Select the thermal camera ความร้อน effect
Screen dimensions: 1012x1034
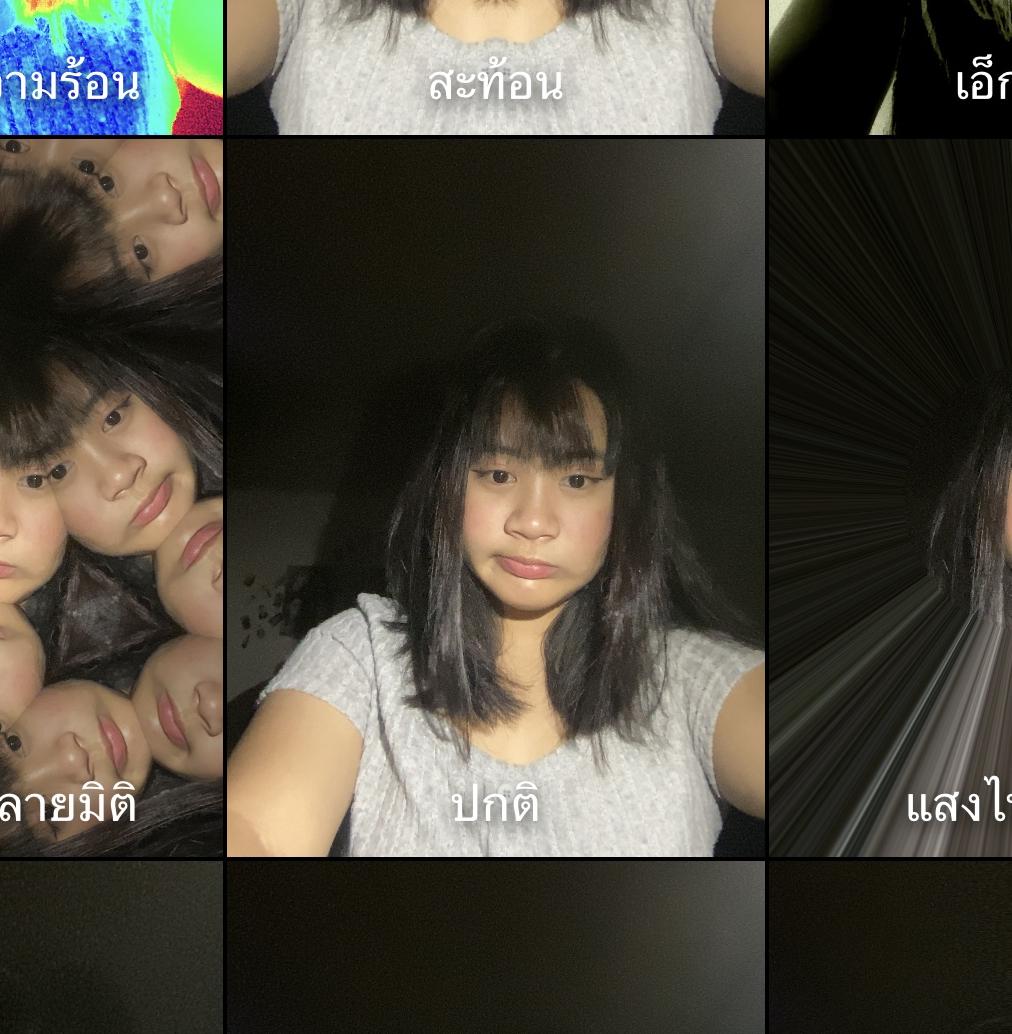(x=110, y=66)
